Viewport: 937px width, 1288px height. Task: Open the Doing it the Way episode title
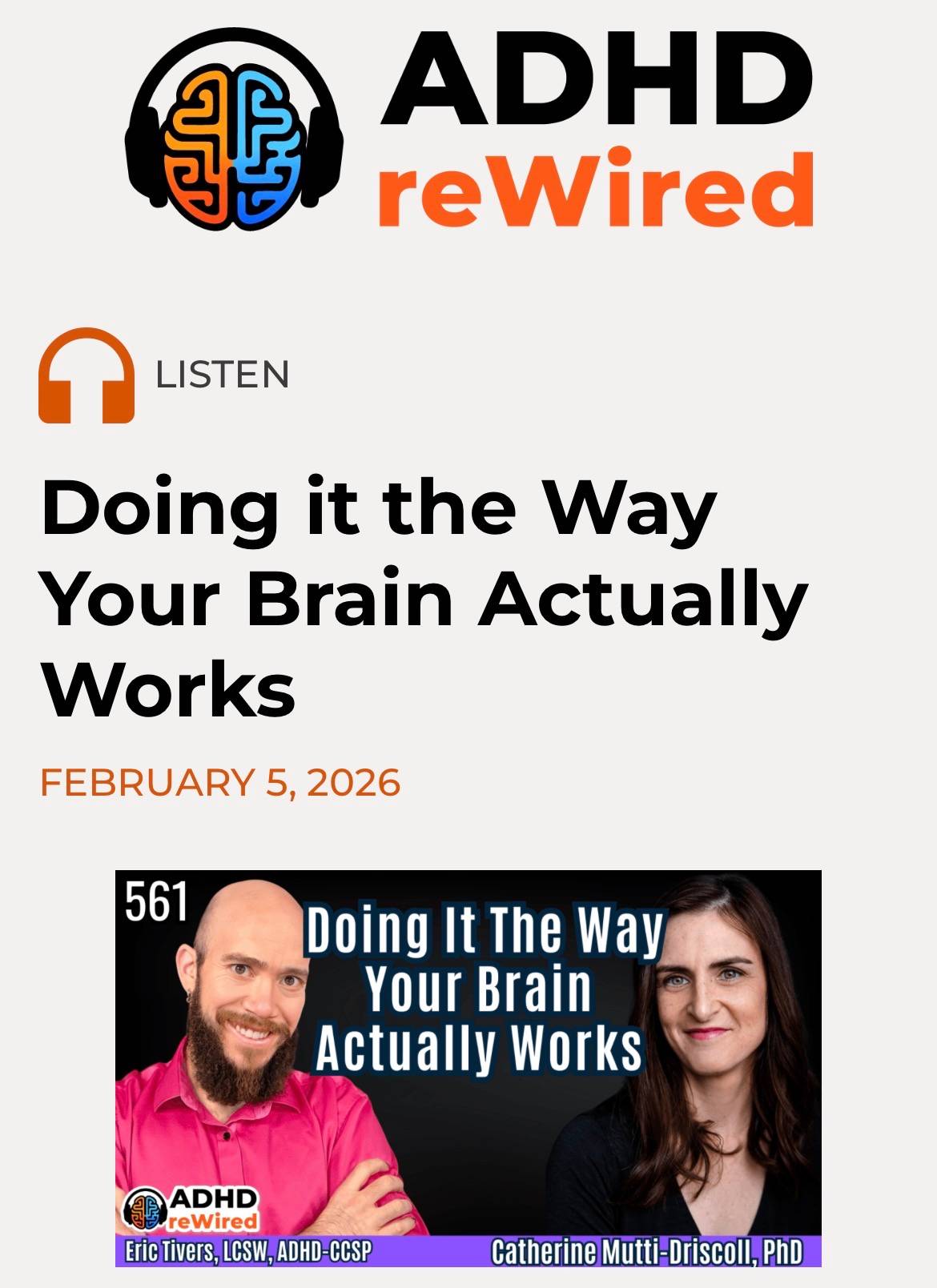(424, 599)
